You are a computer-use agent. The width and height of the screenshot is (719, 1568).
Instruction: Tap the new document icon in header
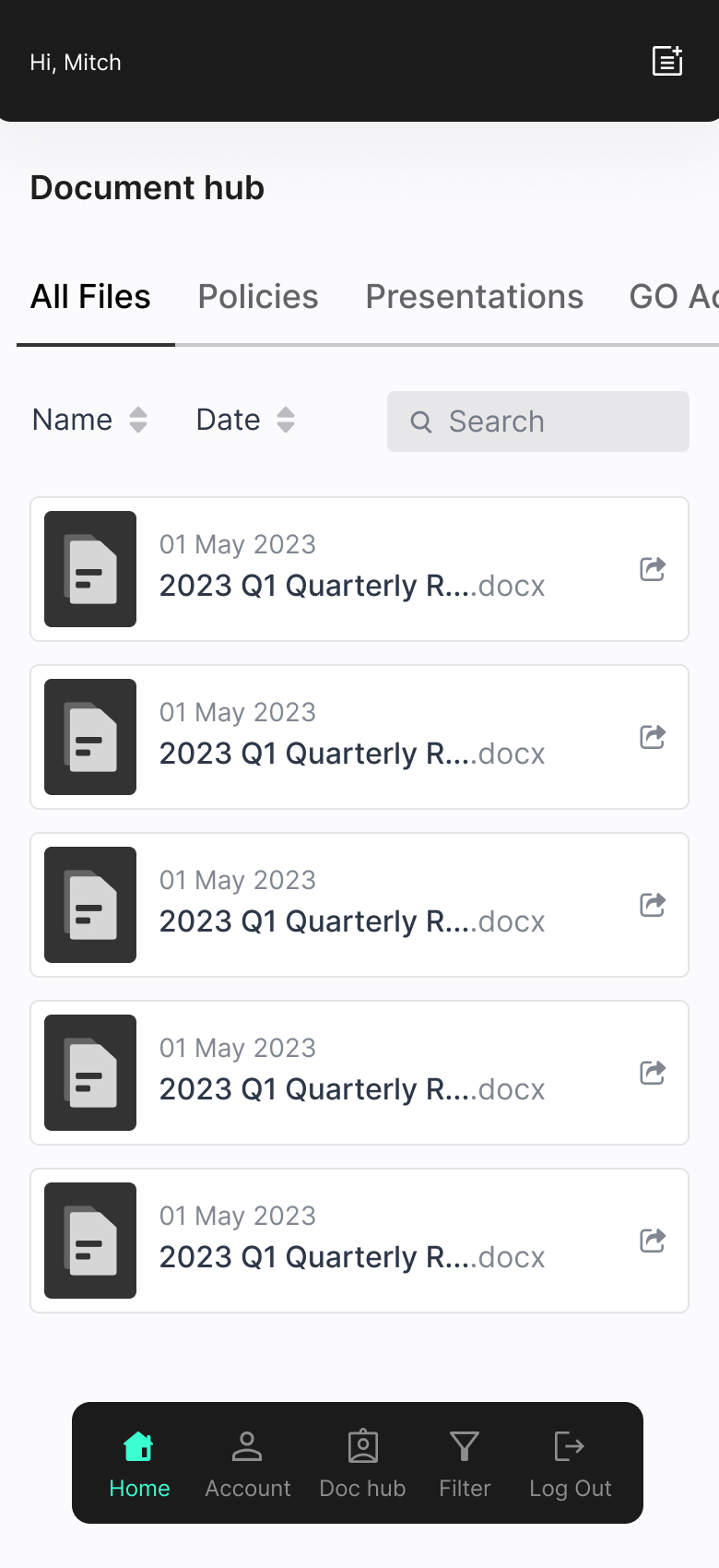coord(666,61)
